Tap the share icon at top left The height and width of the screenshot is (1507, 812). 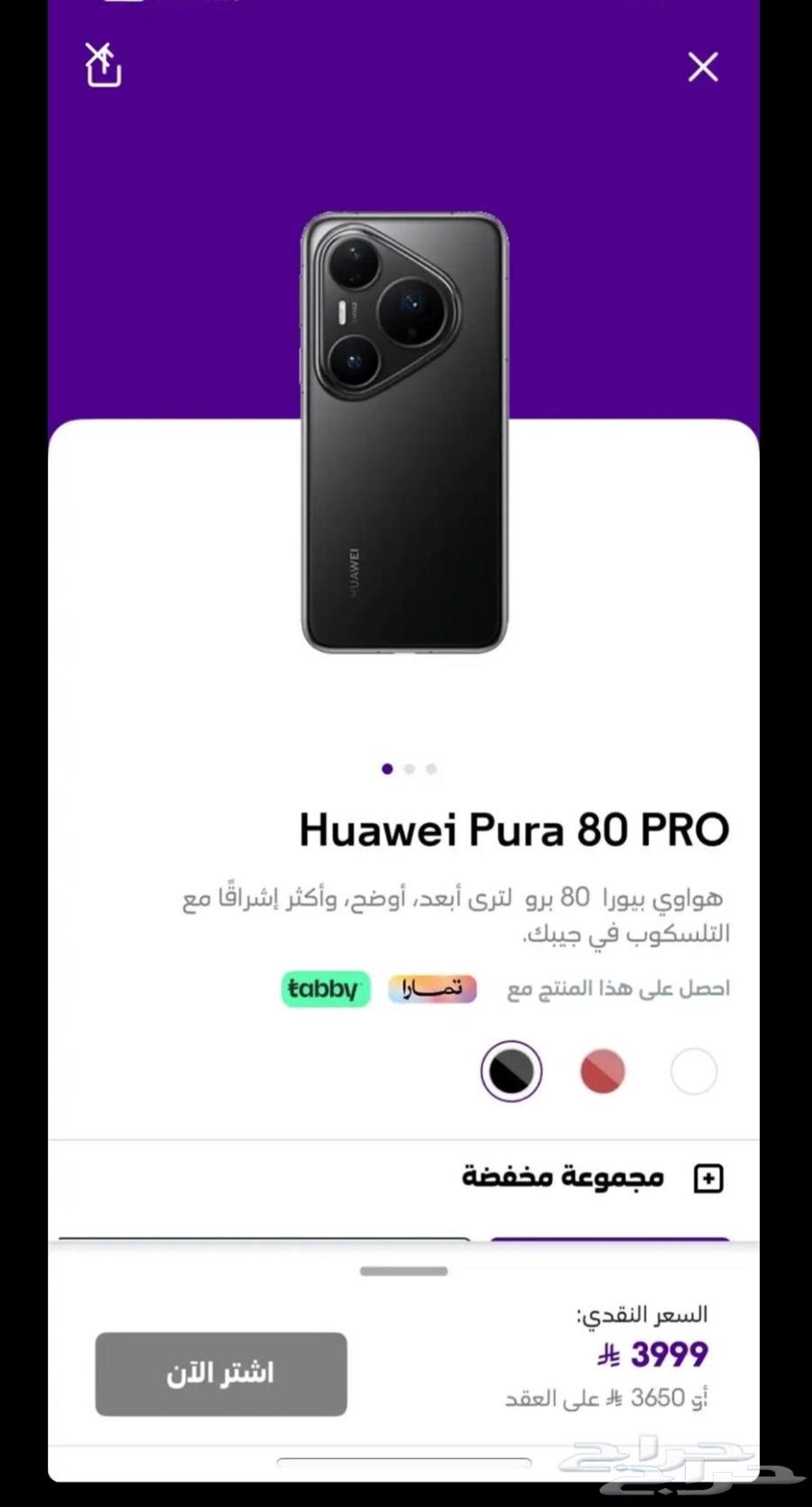(104, 67)
